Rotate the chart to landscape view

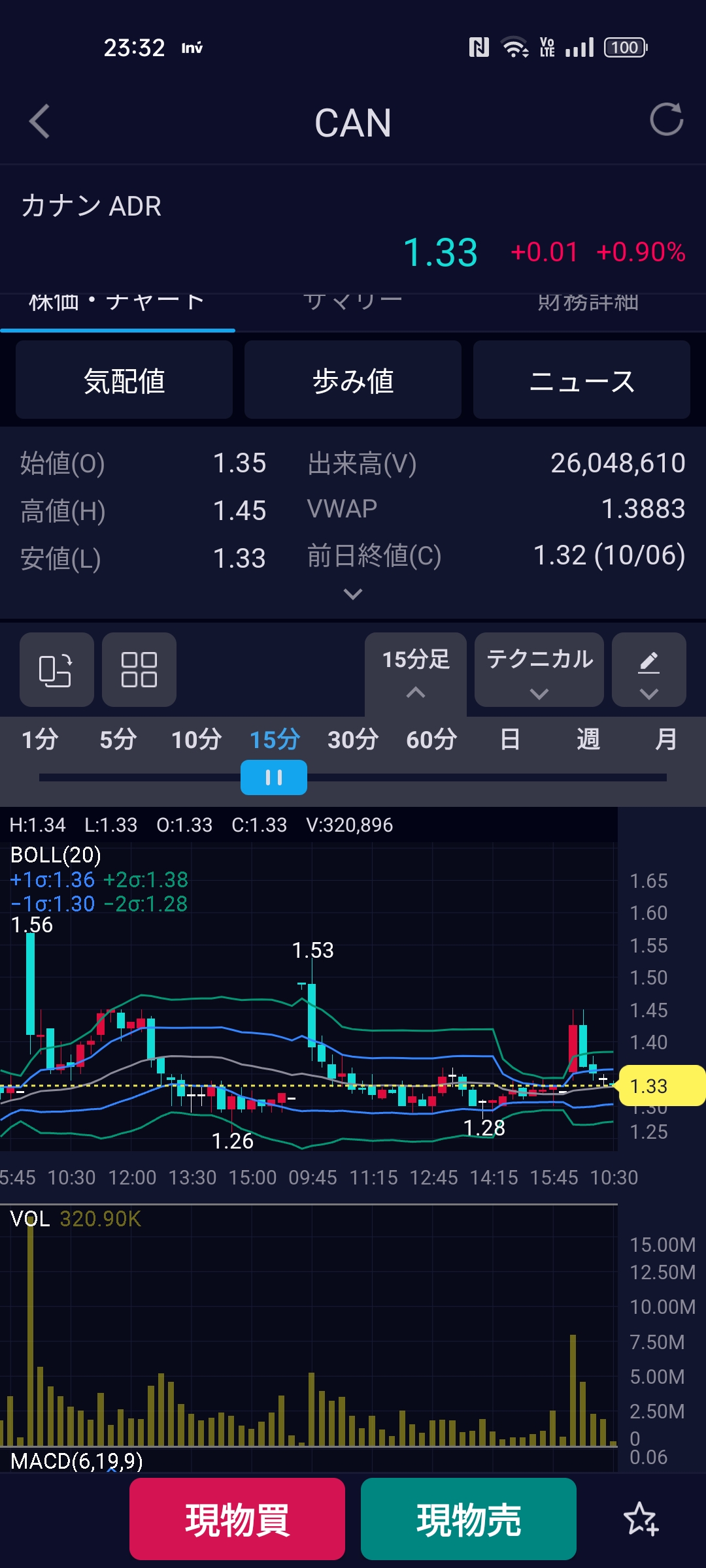coord(56,670)
